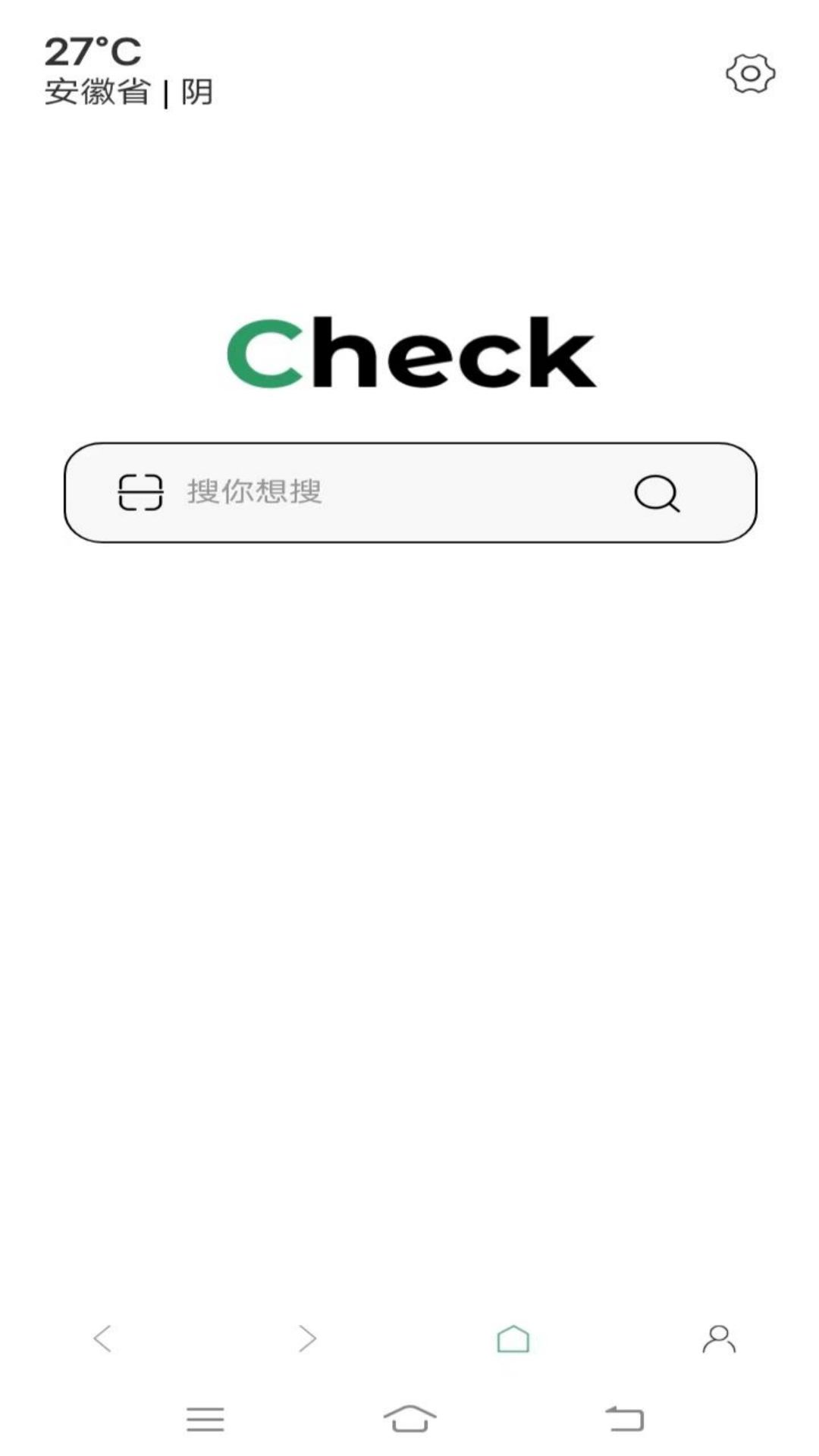Tap the magnifier search icon
The width and height of the screenshot is (819, 1456).
click(x=657, y=494)
